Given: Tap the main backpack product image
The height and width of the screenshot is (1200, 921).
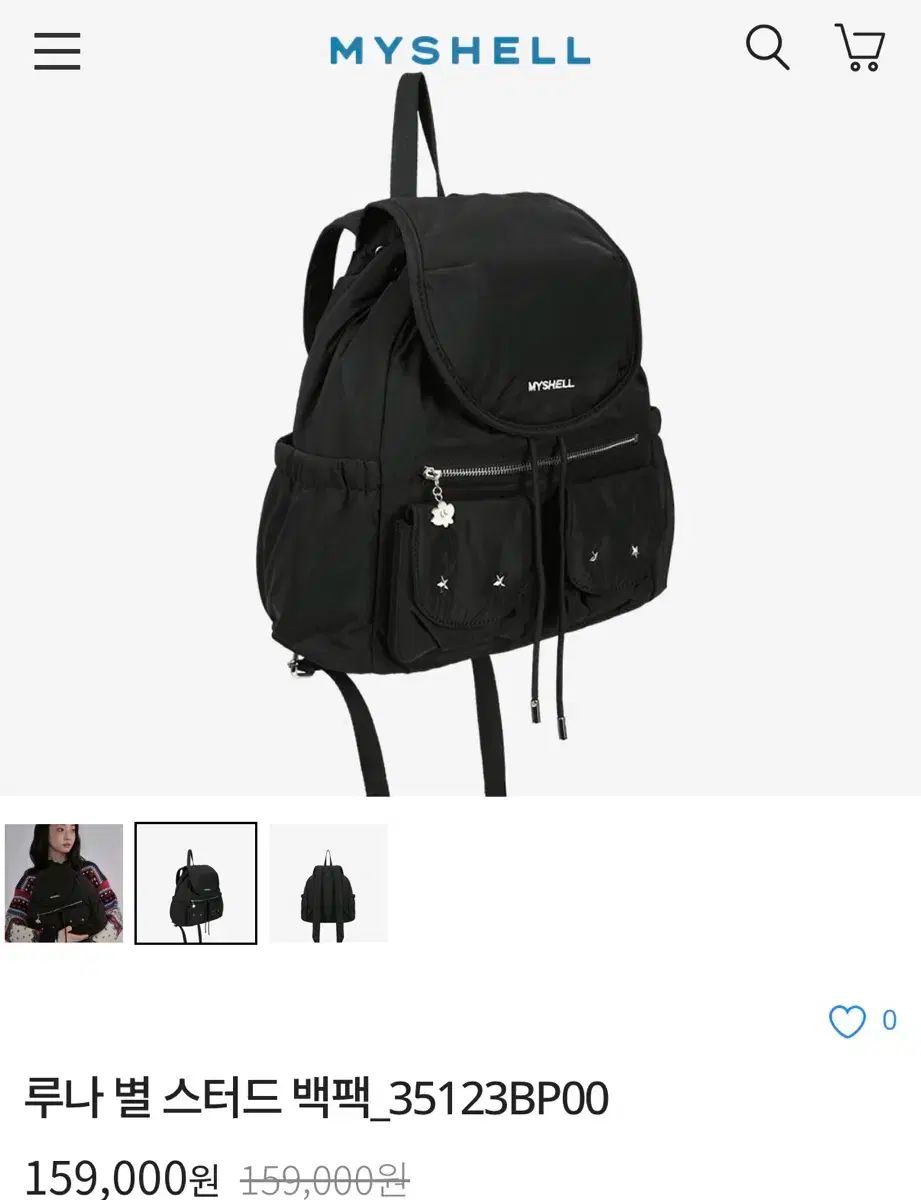Looking at the screenshot, I should [460, 440].
